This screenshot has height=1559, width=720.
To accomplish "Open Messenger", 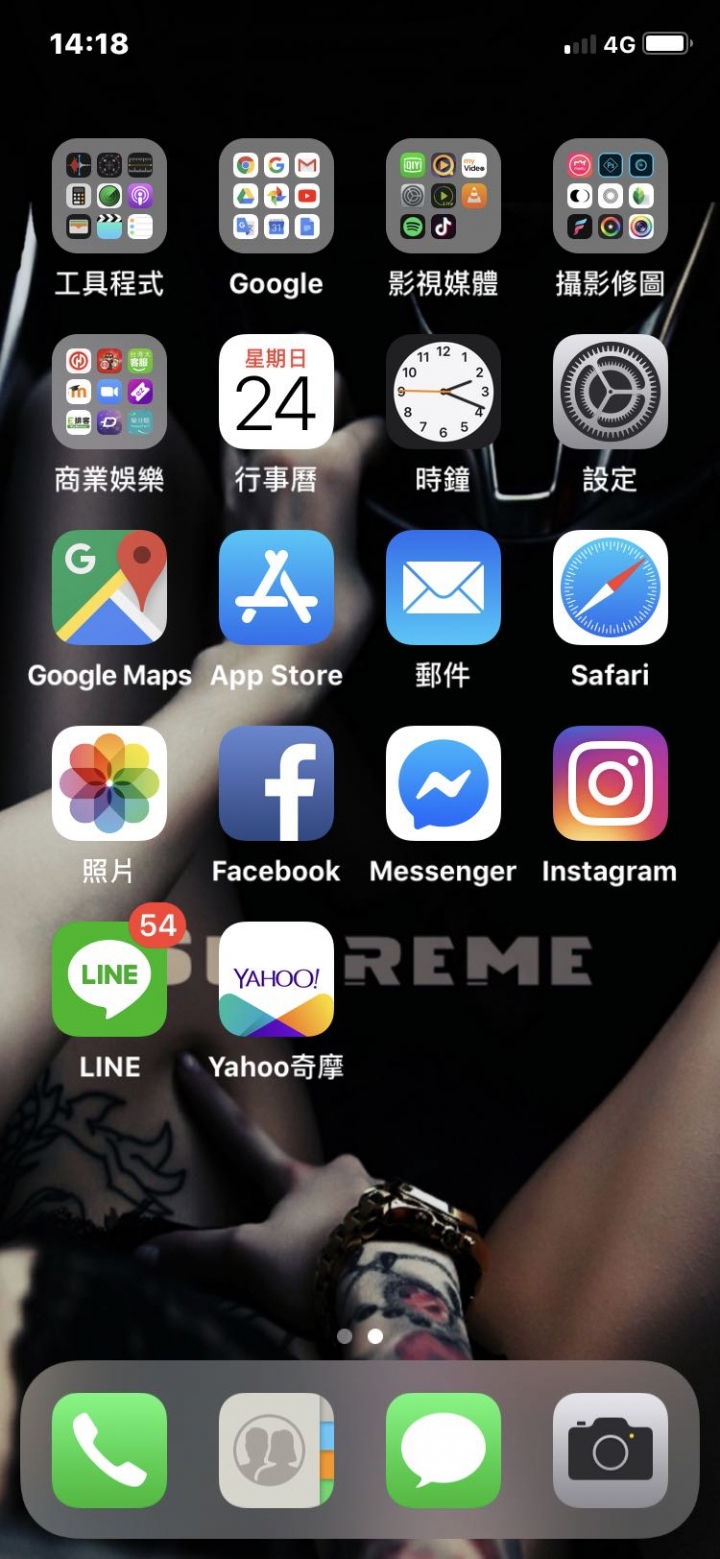I will [443, 784].
